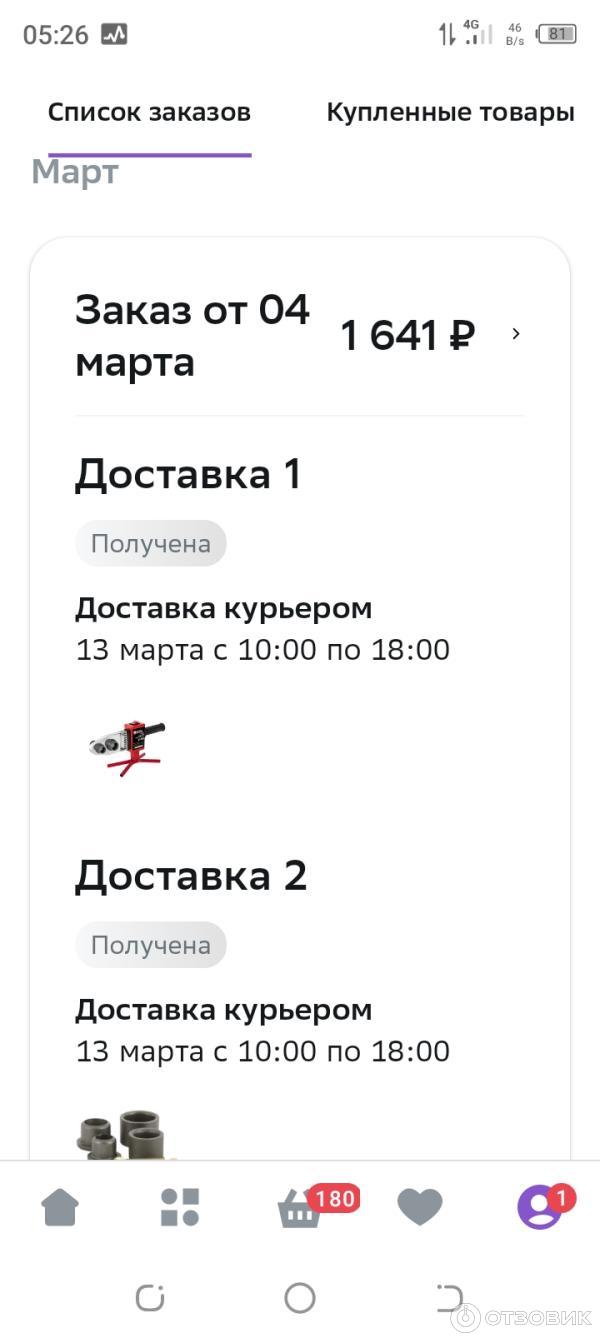Open the cart with 180 items
The image size is (600, 1343).
point(300,1208)
